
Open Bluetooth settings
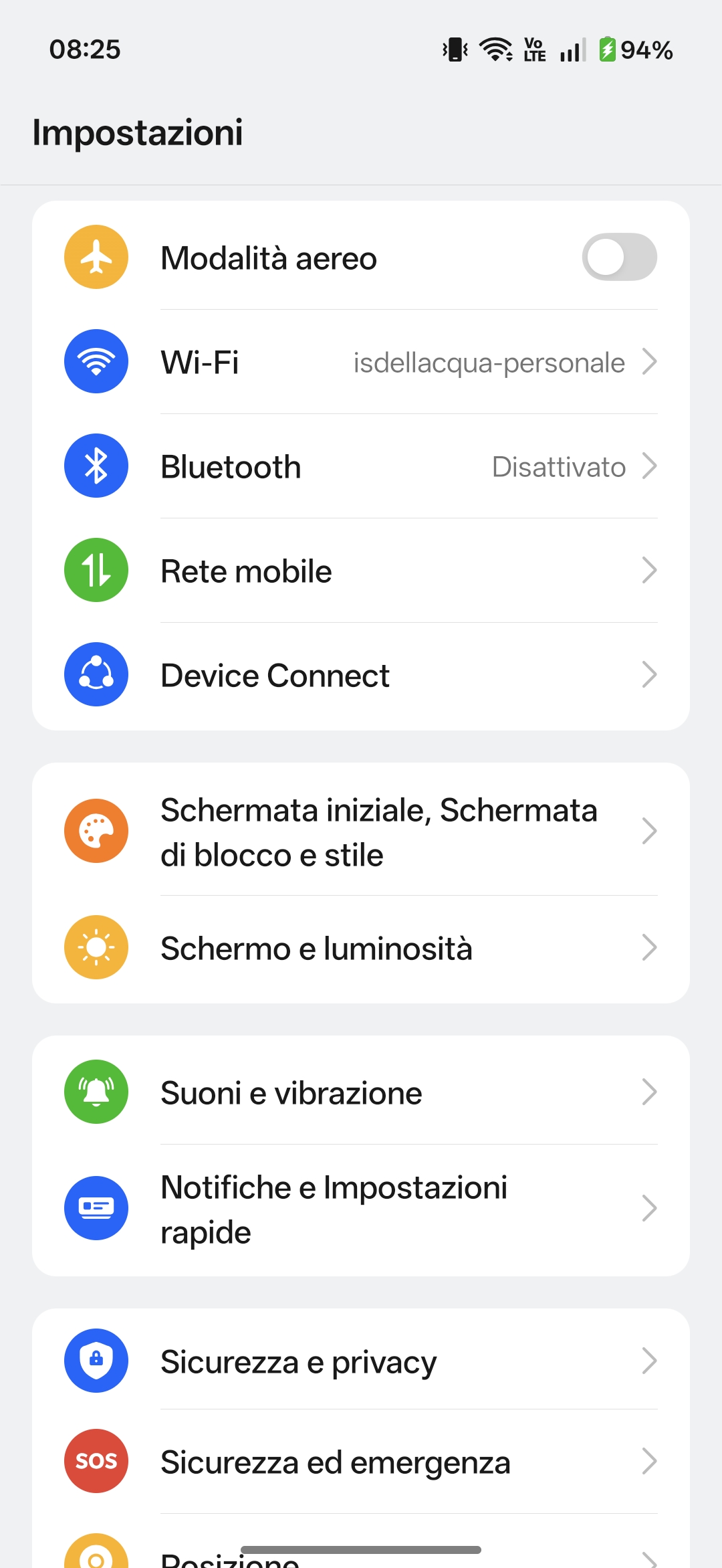(x=361, y=466)
